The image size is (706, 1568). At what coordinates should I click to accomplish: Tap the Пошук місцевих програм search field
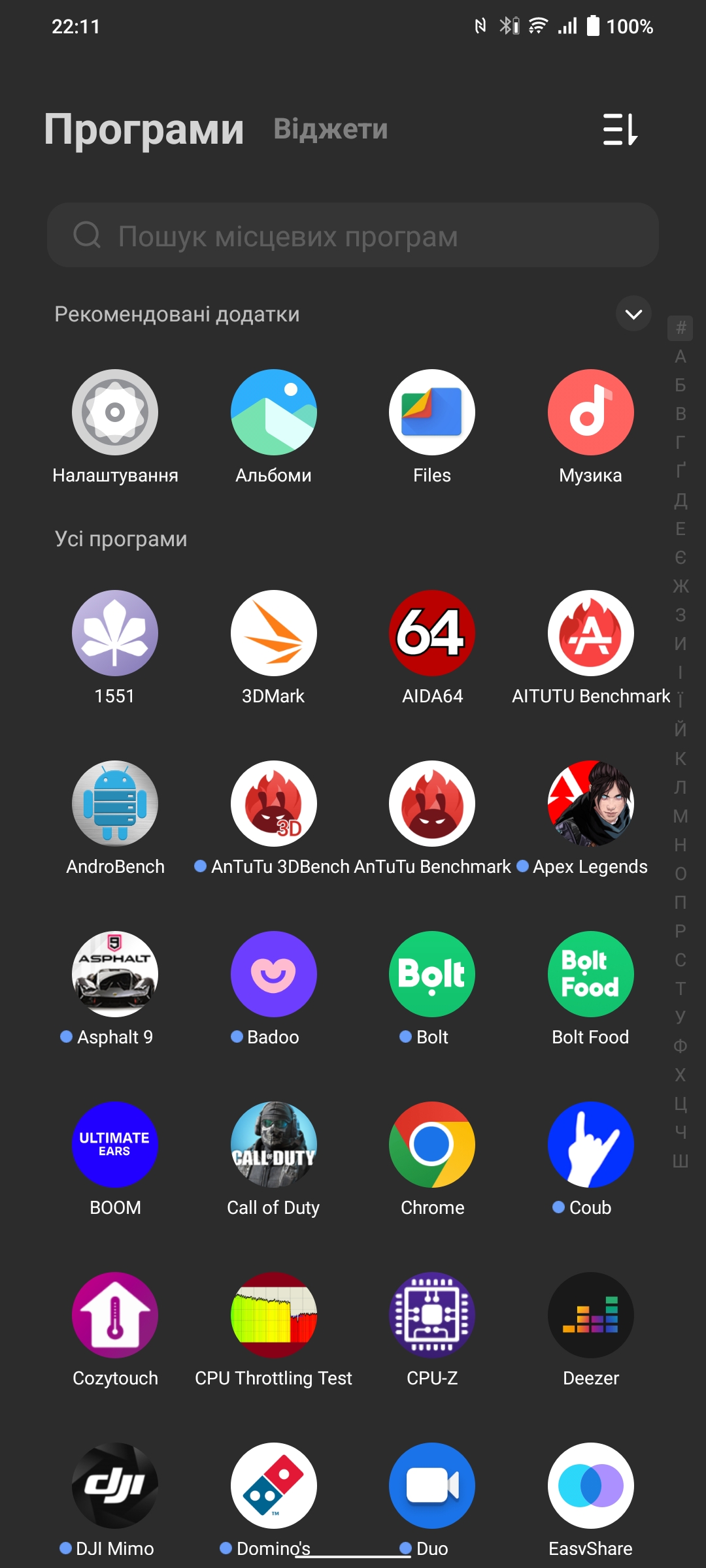pos(353,235)
